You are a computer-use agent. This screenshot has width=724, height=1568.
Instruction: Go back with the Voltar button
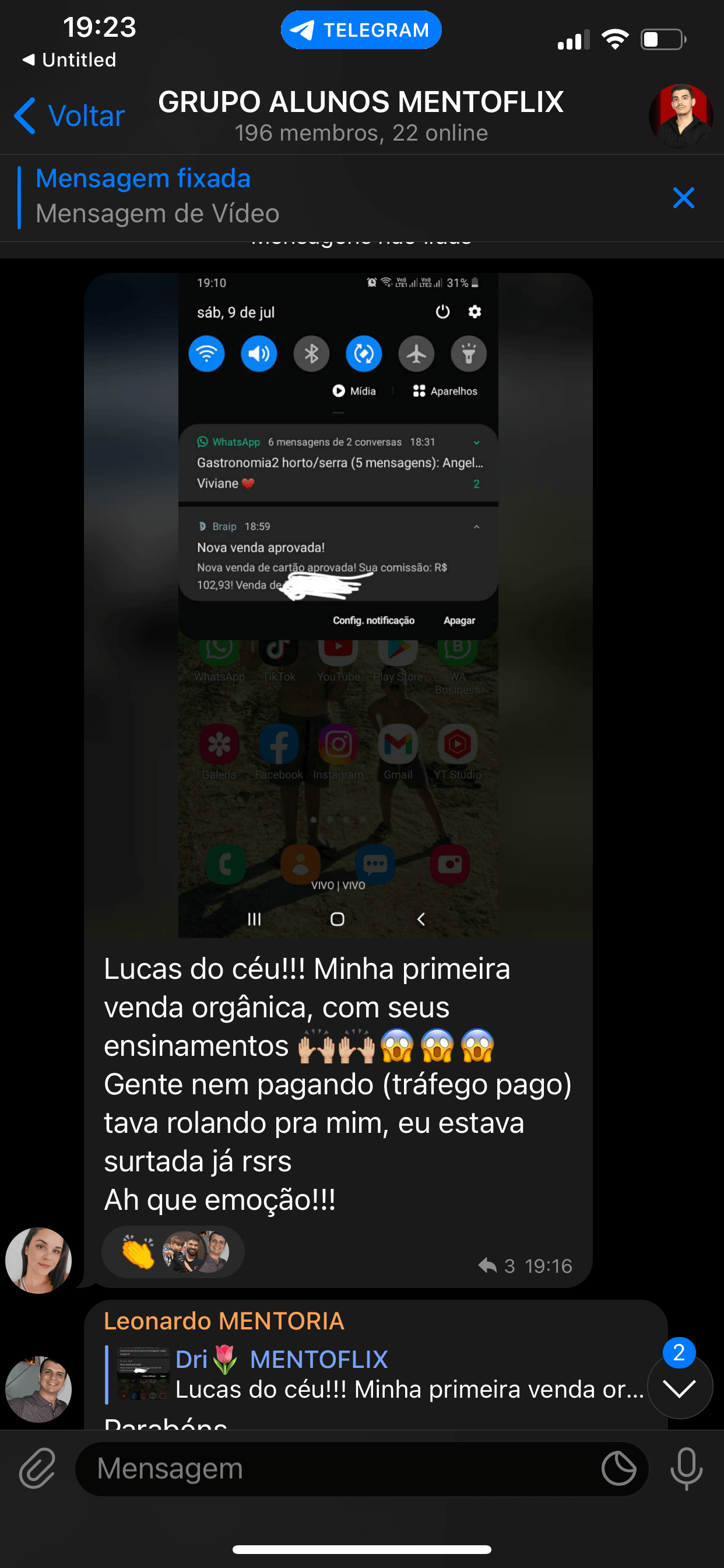click(x=70, y=116)
